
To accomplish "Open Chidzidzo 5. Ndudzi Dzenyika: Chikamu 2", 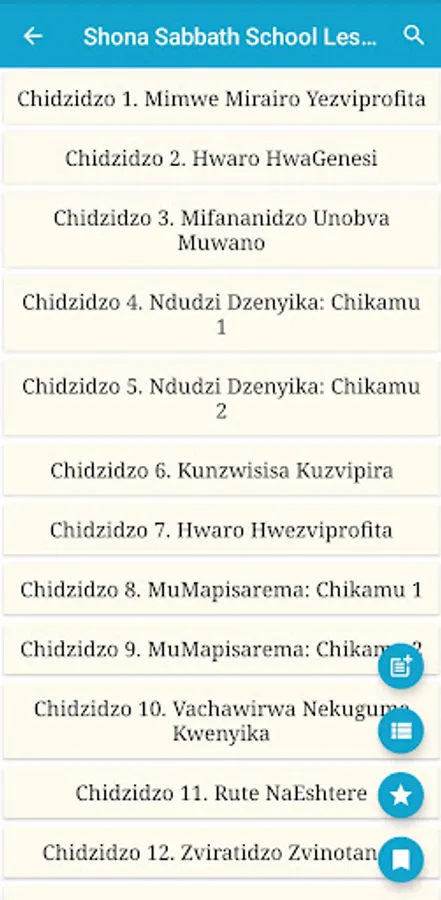I will [x=221, y=398].
